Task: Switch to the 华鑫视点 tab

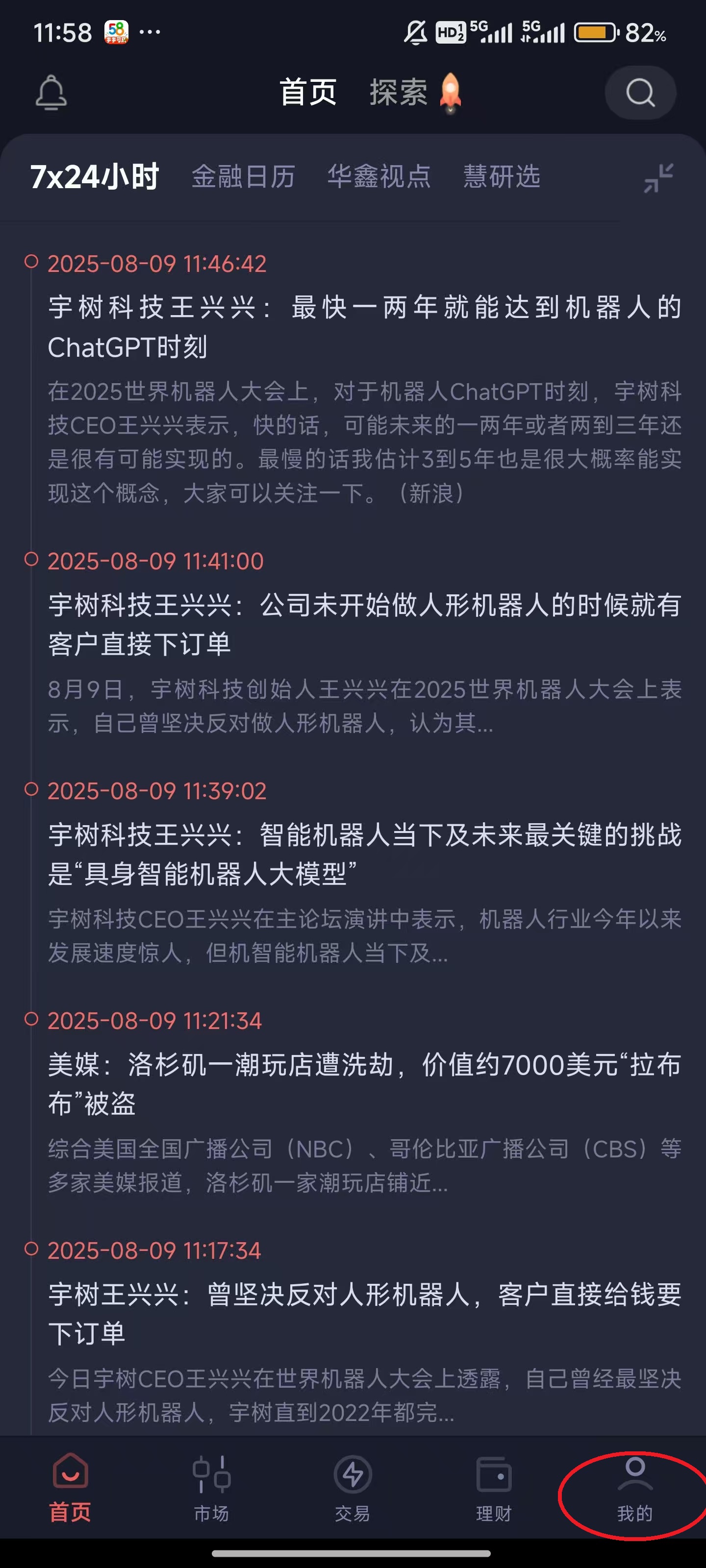Action: point(378,176)
